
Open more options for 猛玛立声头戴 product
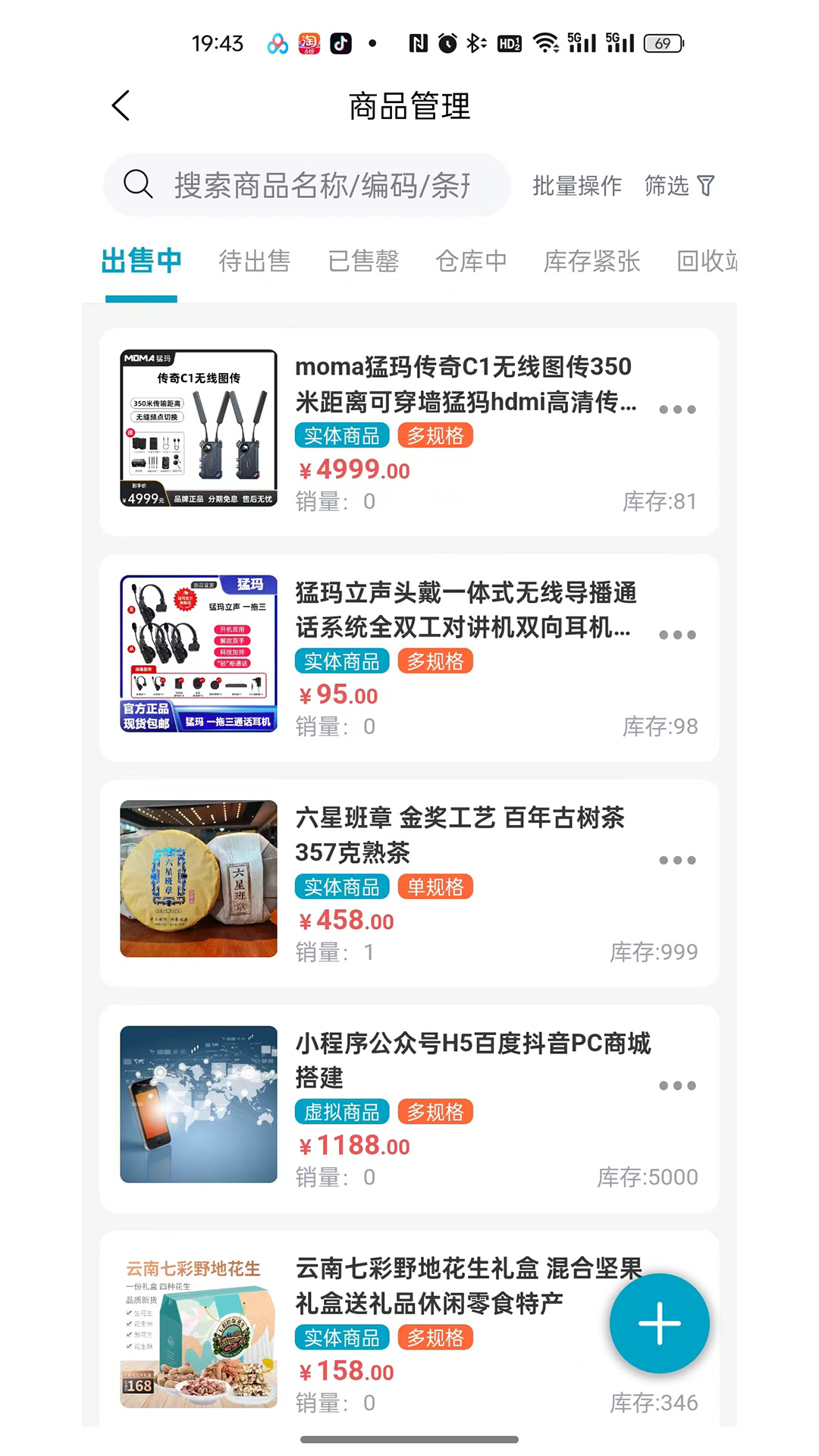[x=677, y=635]
